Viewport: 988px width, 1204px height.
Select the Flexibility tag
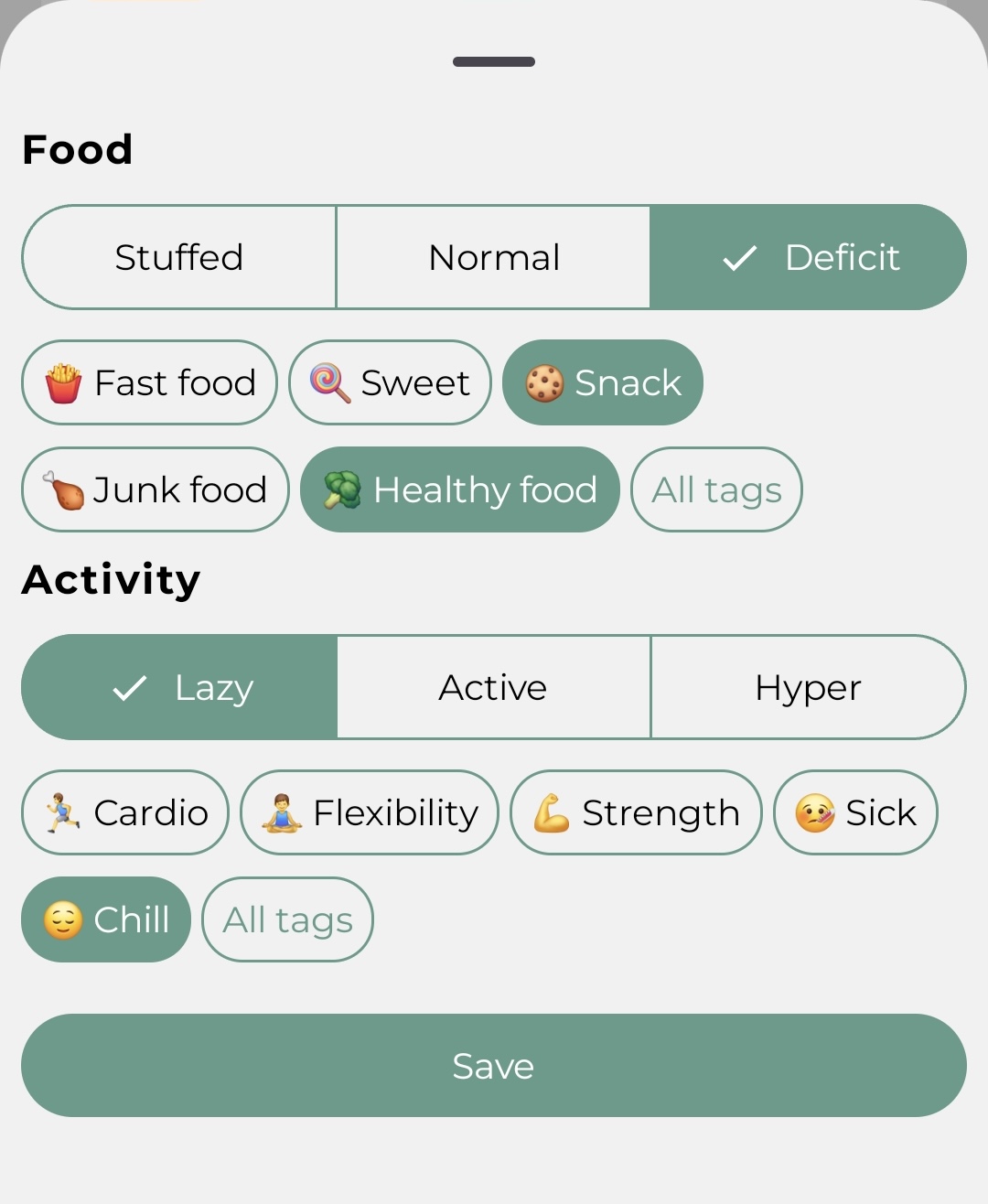tap(370, 812)
